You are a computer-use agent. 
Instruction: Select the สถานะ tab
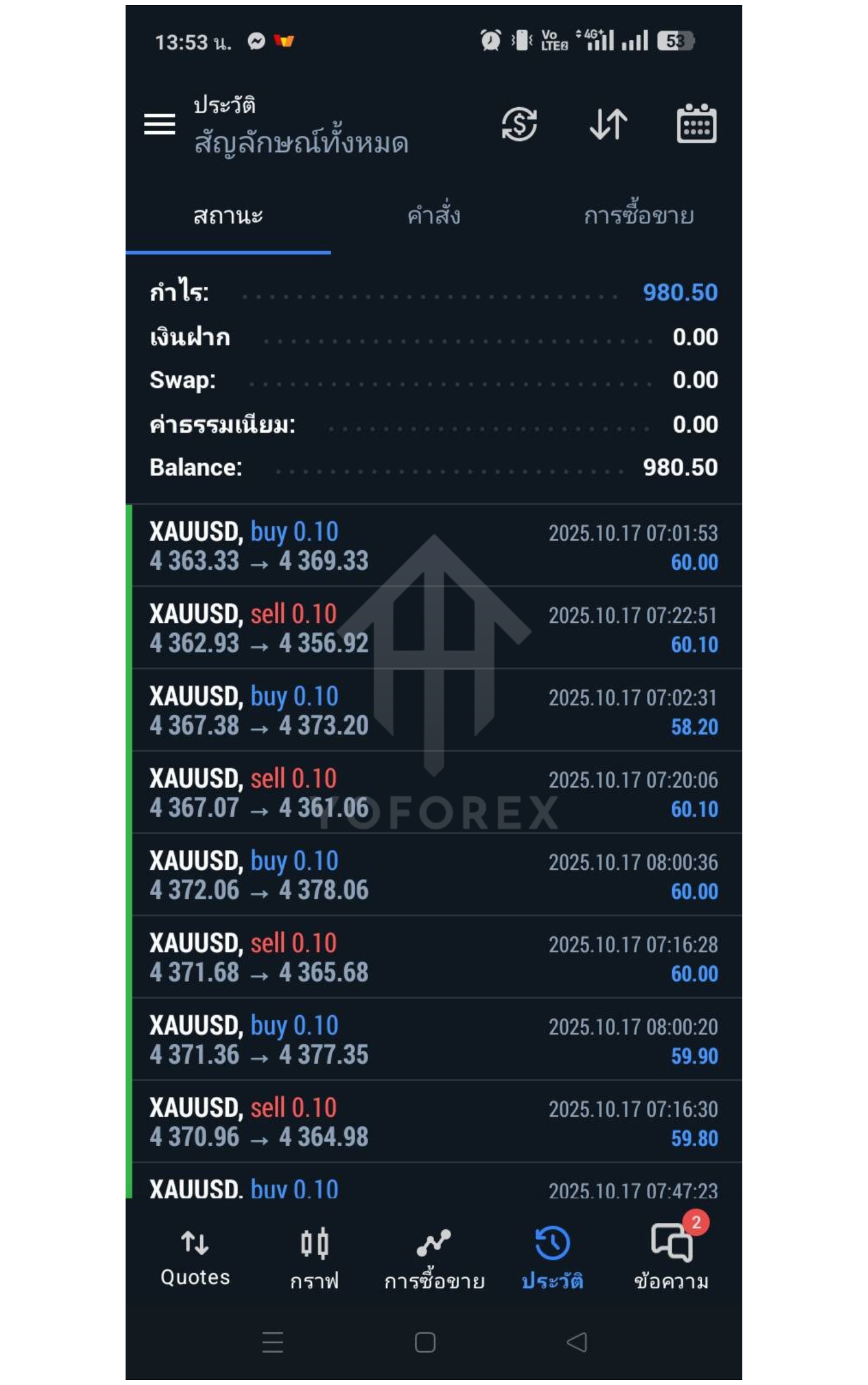coord(228,216)
